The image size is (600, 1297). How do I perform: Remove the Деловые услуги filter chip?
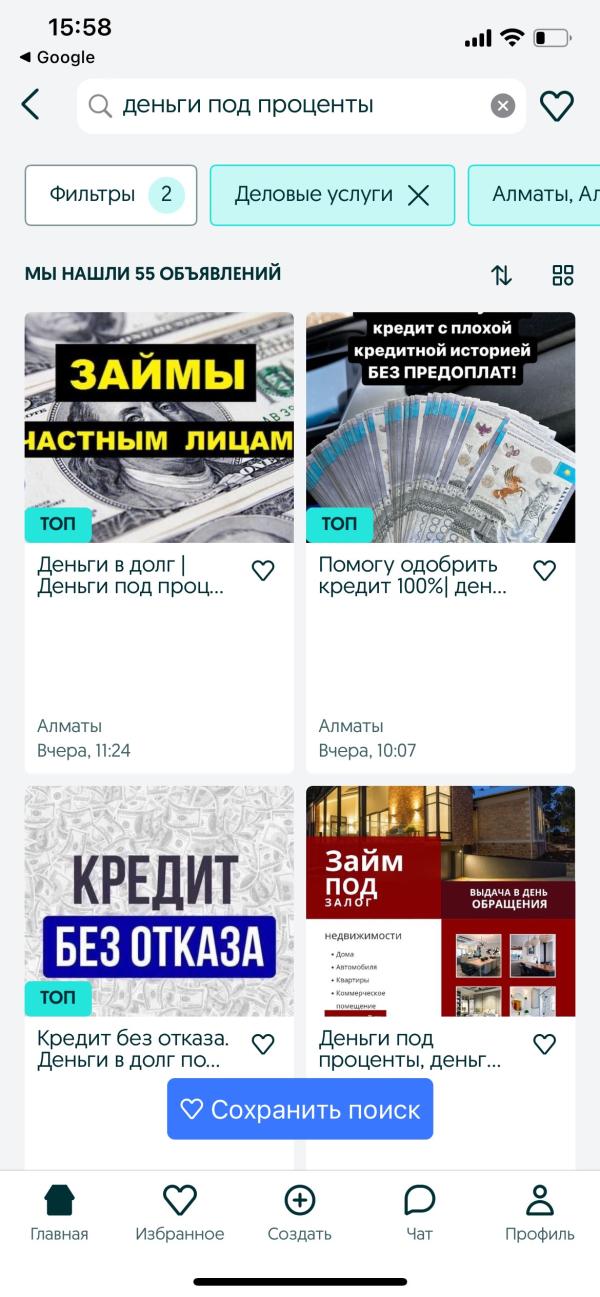[x=418, y=196]
